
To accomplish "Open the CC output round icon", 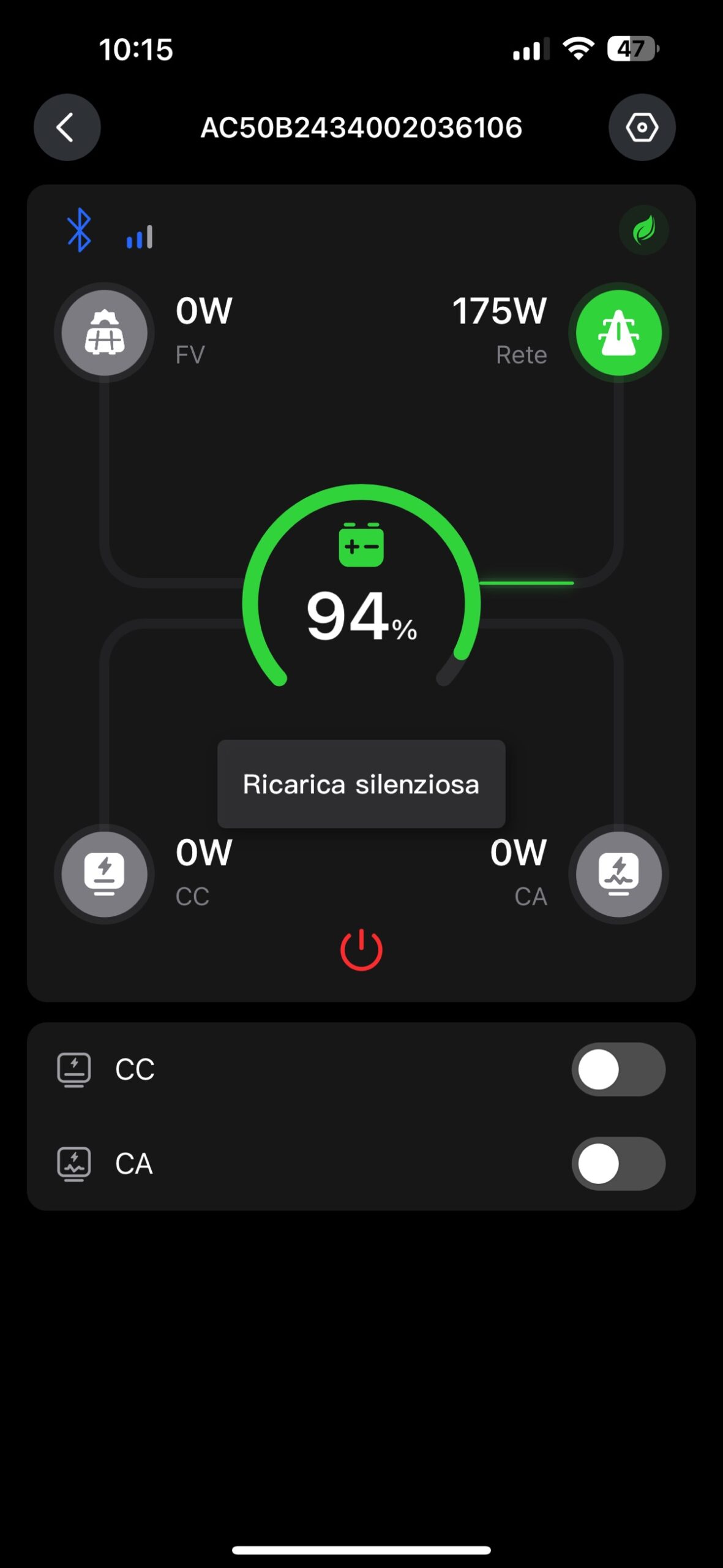I will tap(104, 873).
